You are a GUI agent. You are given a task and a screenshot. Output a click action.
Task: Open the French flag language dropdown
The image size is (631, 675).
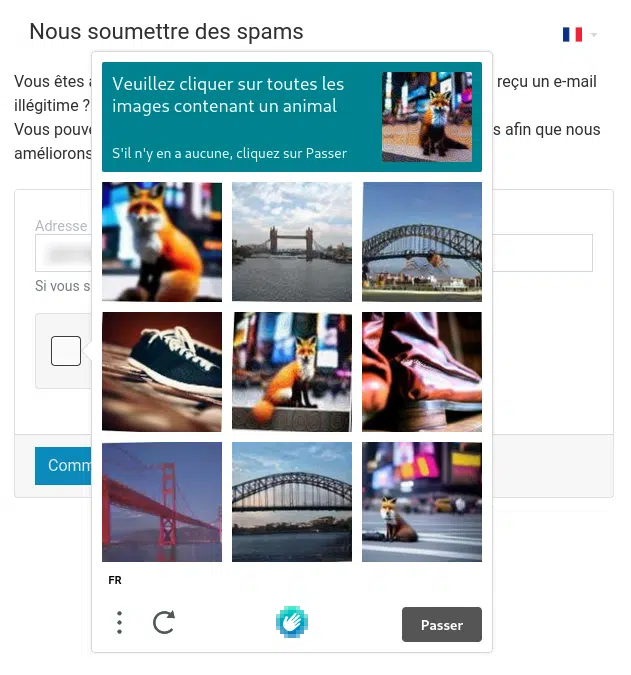click(579, 35)
